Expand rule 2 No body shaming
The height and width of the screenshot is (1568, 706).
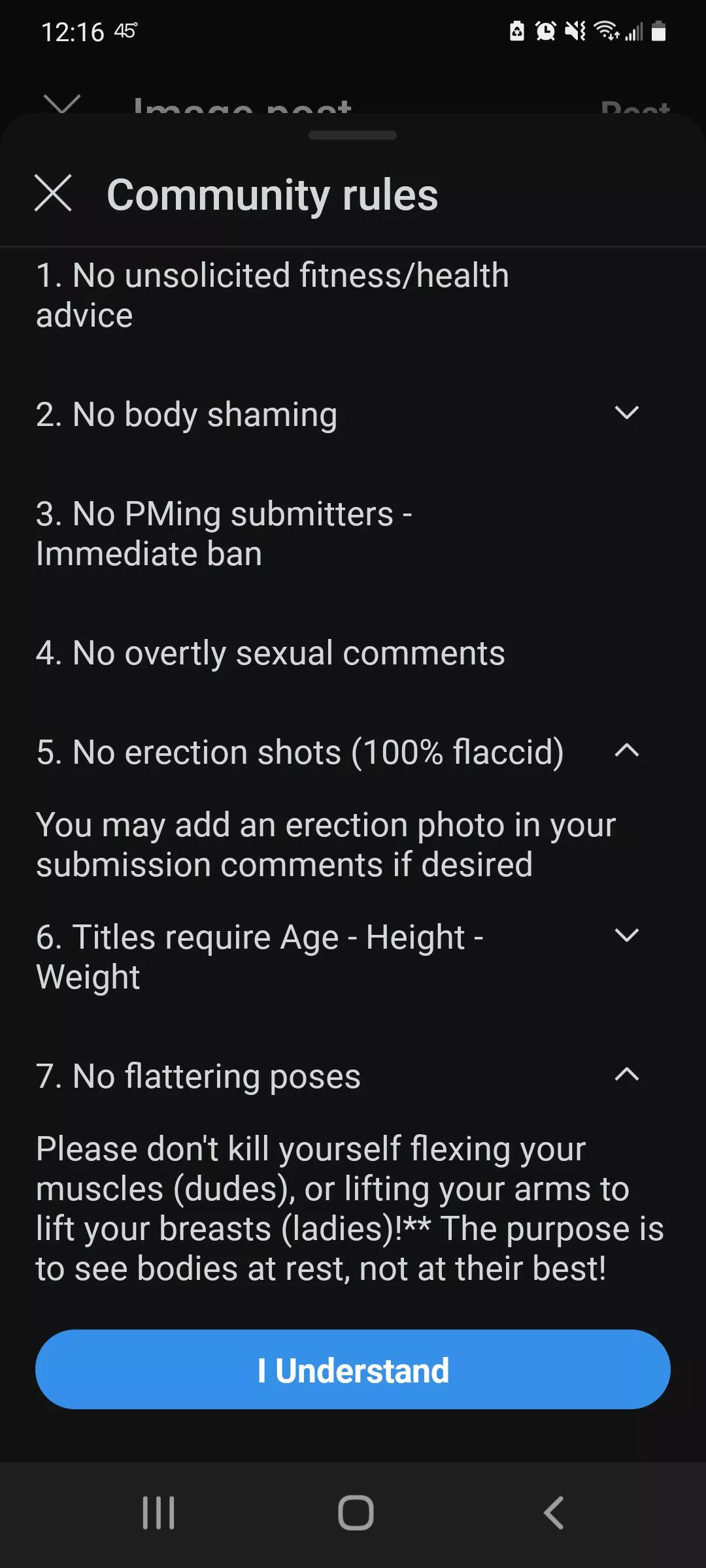626,413
